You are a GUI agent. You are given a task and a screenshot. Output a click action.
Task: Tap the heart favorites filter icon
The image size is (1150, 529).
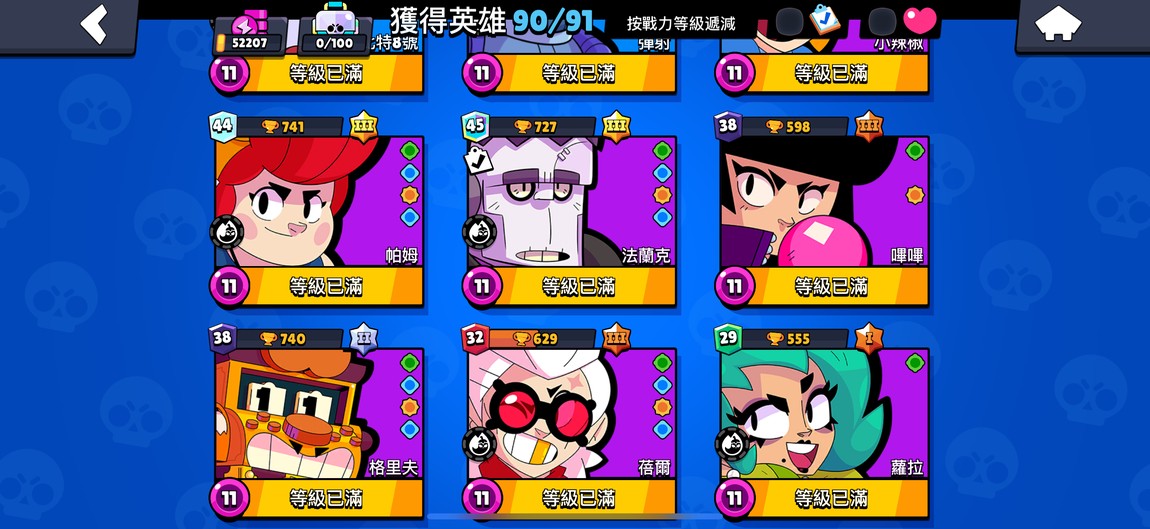coord(919,21)
